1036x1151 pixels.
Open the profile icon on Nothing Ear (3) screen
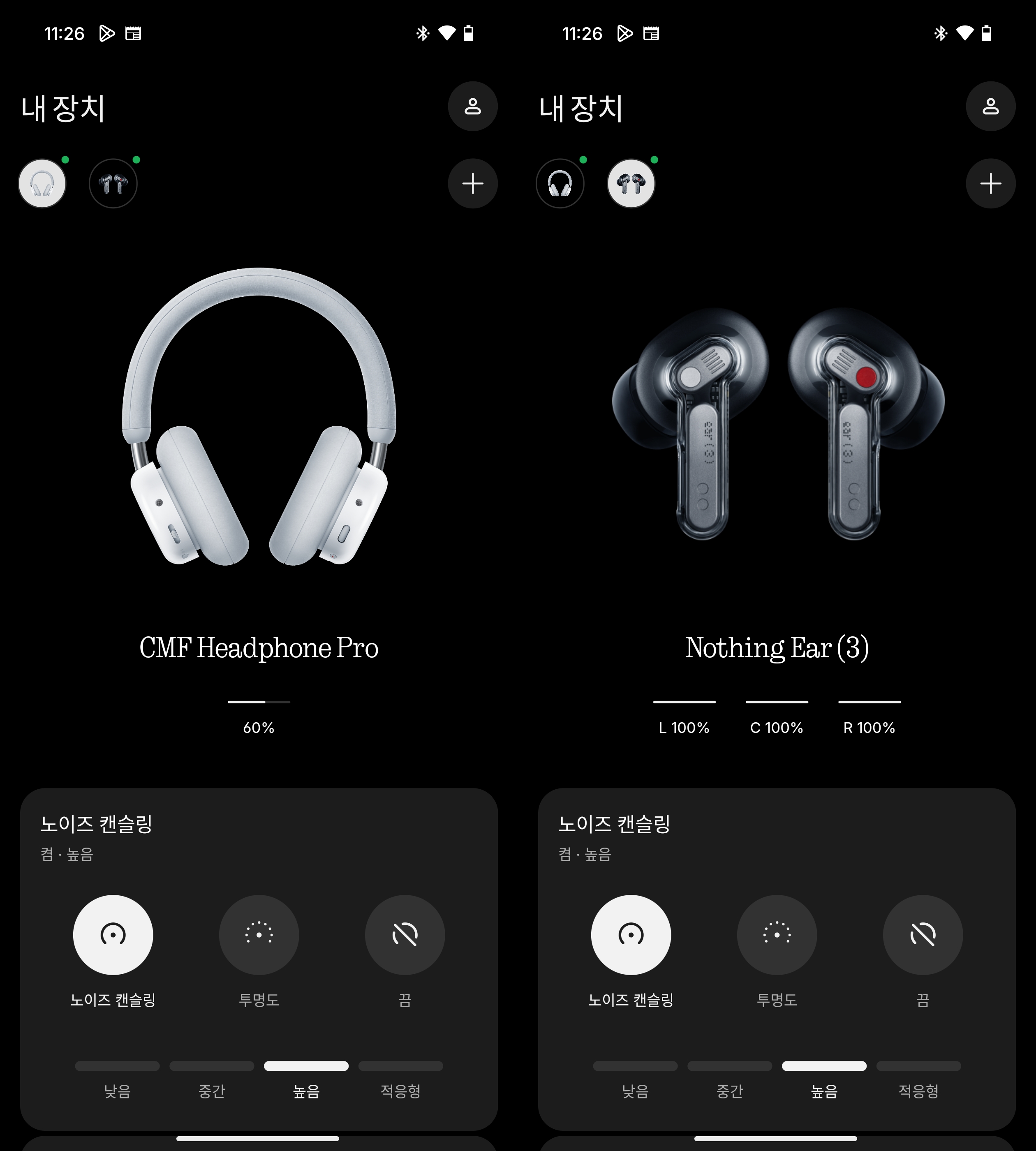tap(990, 106)
